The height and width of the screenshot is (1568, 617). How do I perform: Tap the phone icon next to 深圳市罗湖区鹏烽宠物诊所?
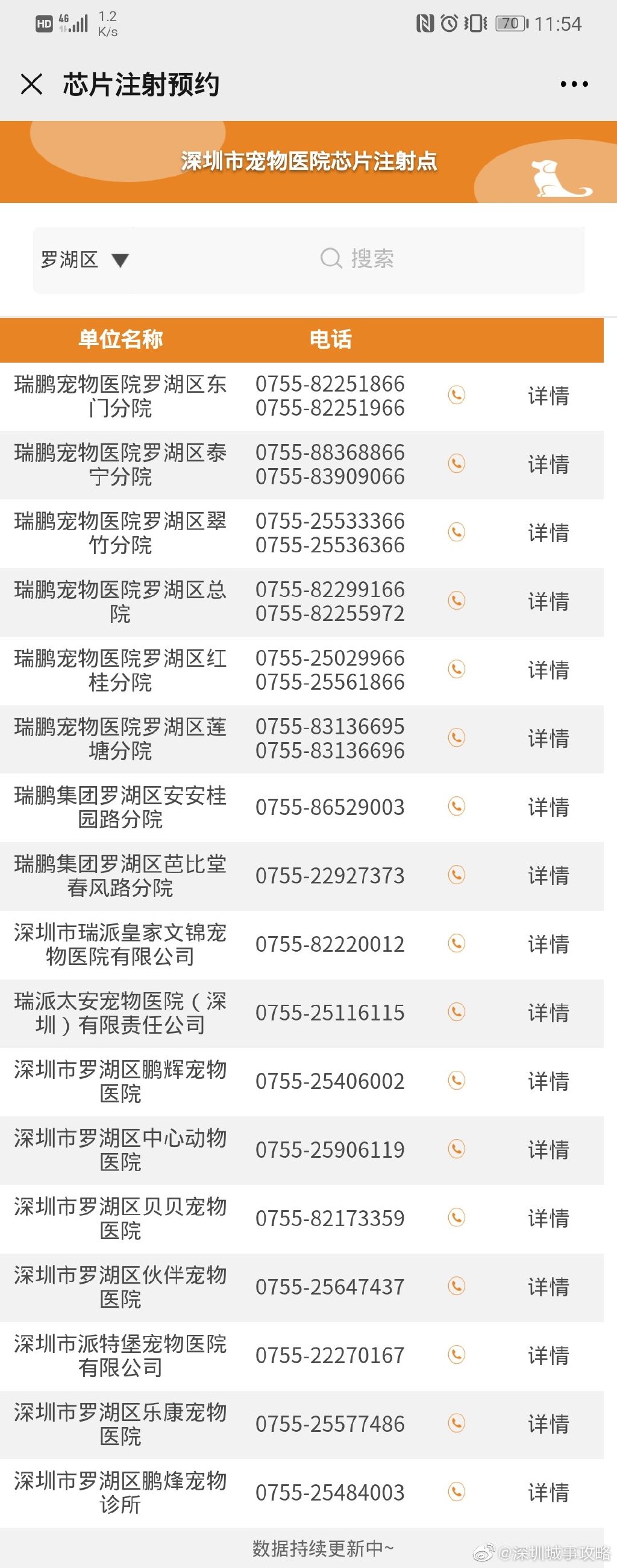[x=456, y=1493]
